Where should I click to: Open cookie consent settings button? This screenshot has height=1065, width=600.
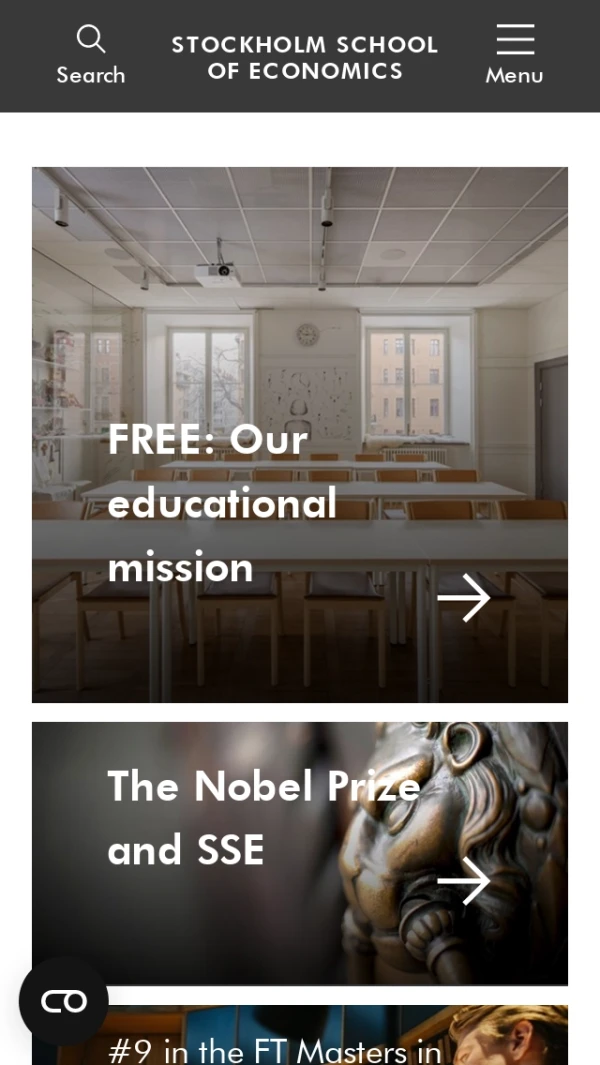(x=64, y=1001)
